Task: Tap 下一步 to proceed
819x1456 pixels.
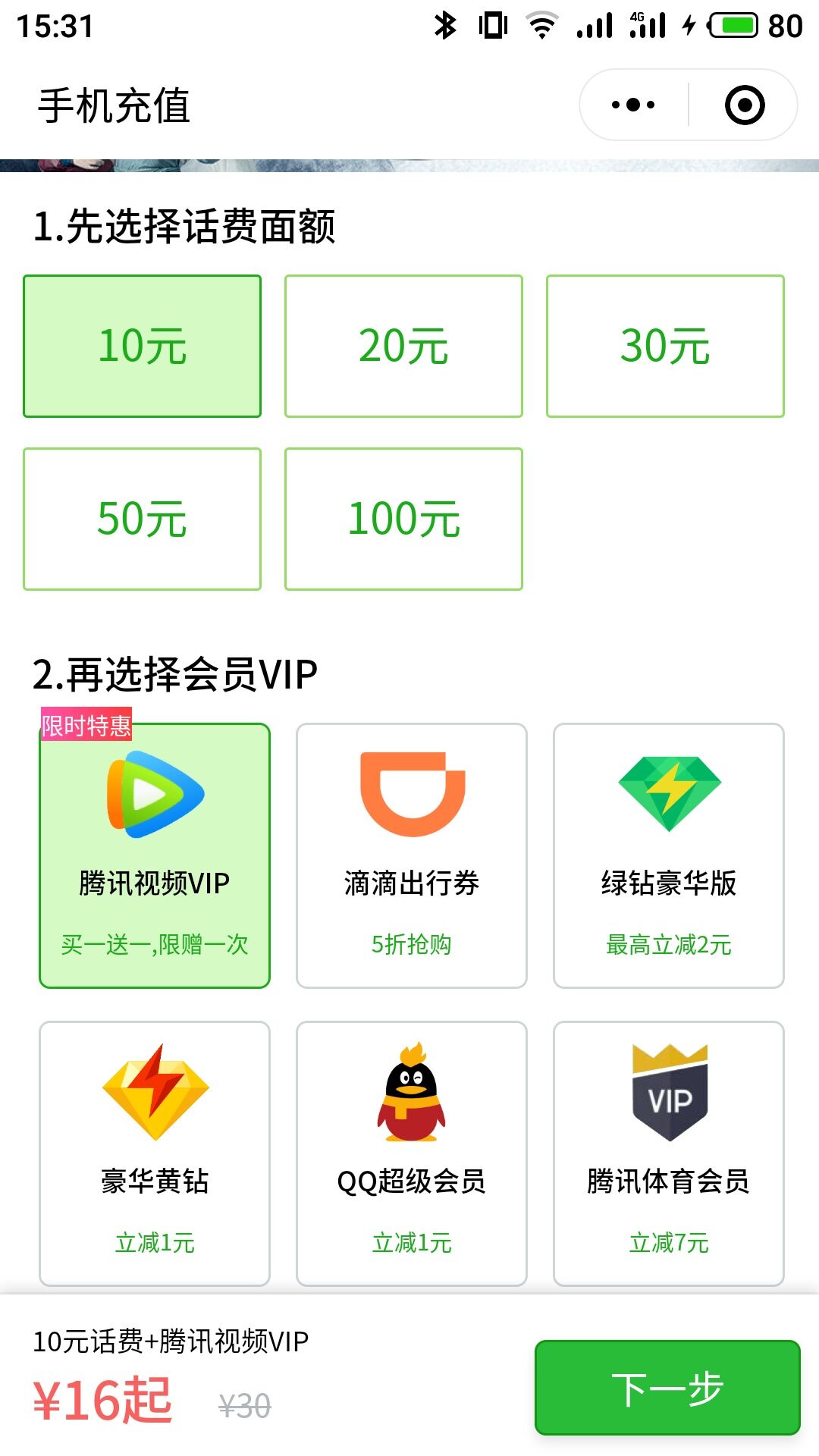Action: pos(667,1388)
